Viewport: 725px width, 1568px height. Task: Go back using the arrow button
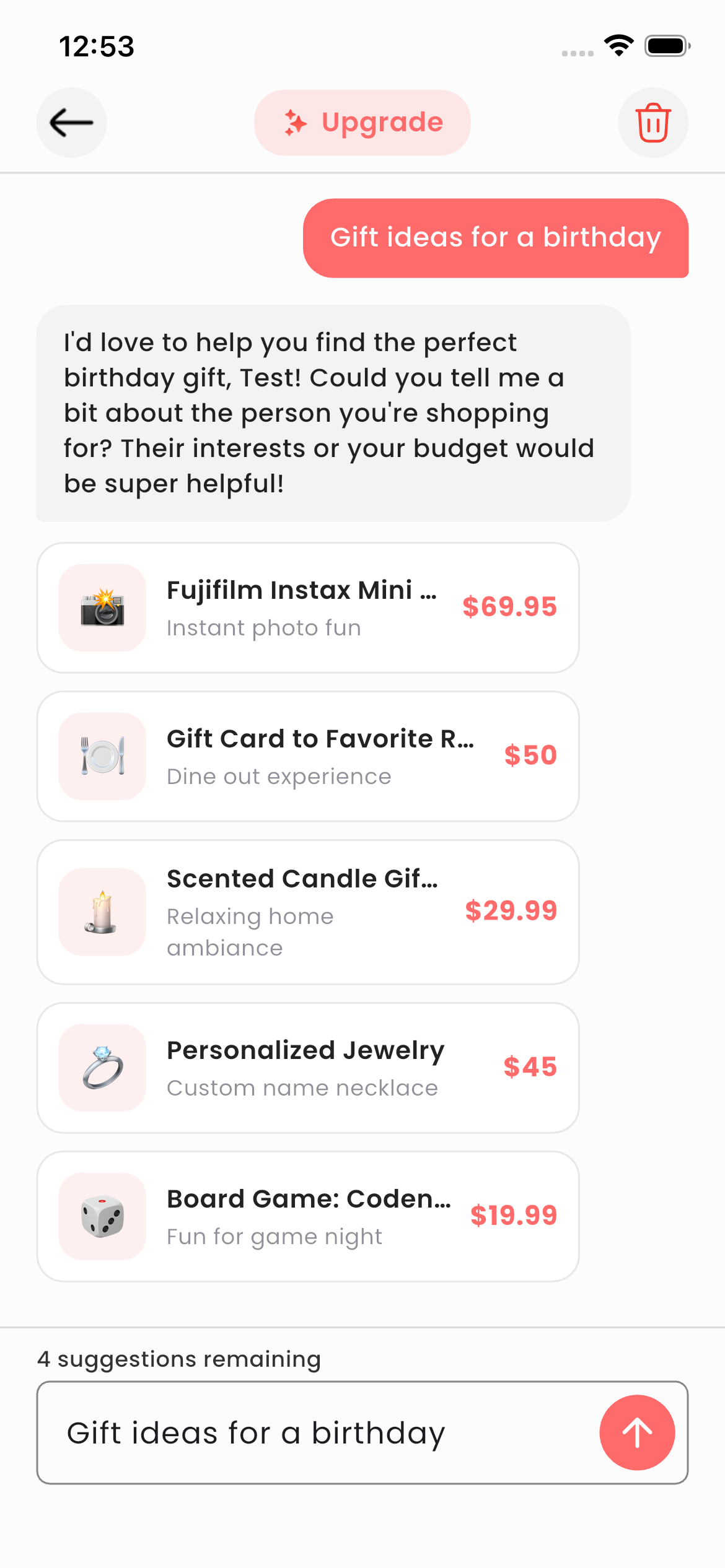[71, 123]
